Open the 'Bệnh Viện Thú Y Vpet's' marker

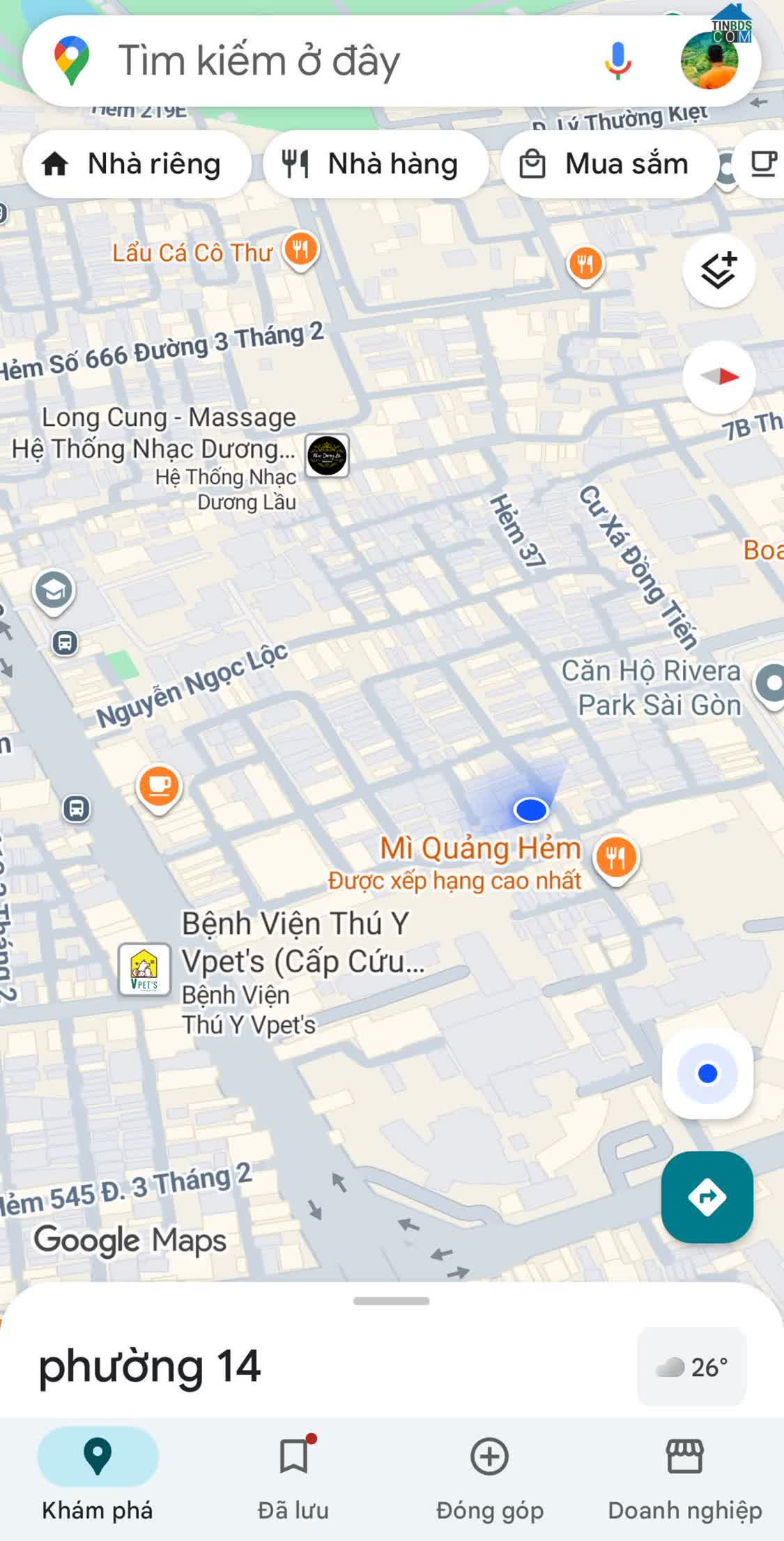(144, 969)
